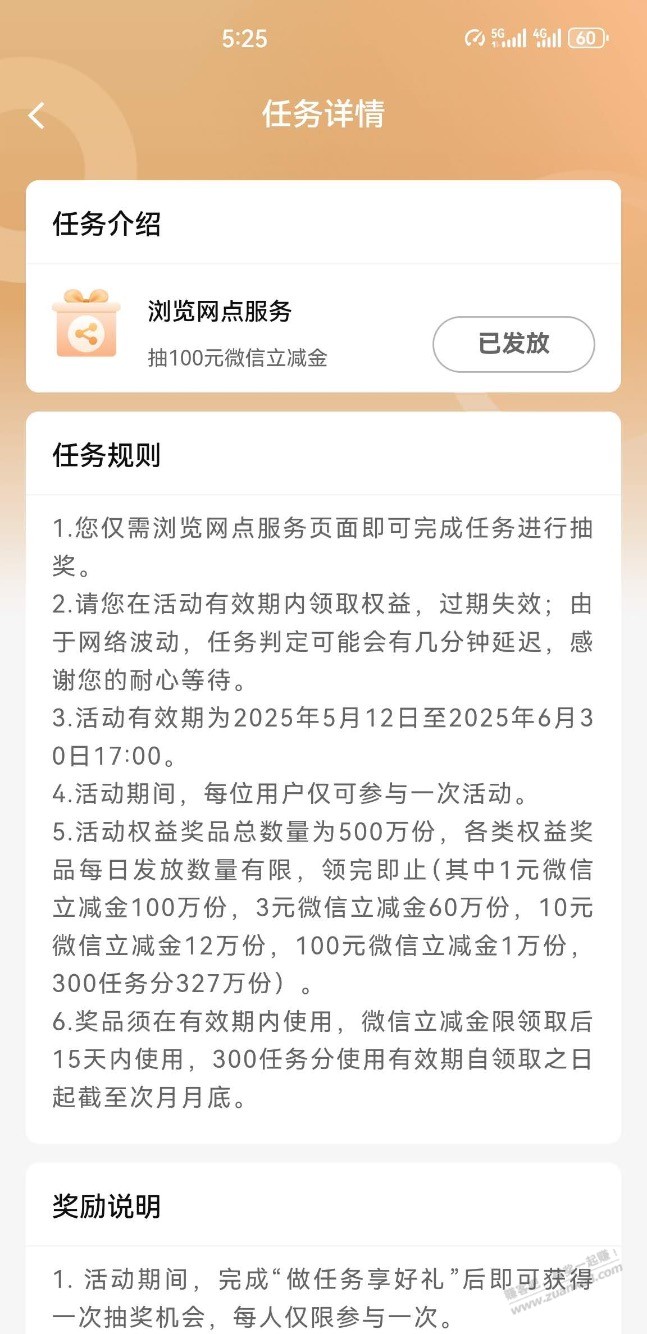Tap the 已发放 button
Screen dimensions: 647x1334
(x=513, y=344)
